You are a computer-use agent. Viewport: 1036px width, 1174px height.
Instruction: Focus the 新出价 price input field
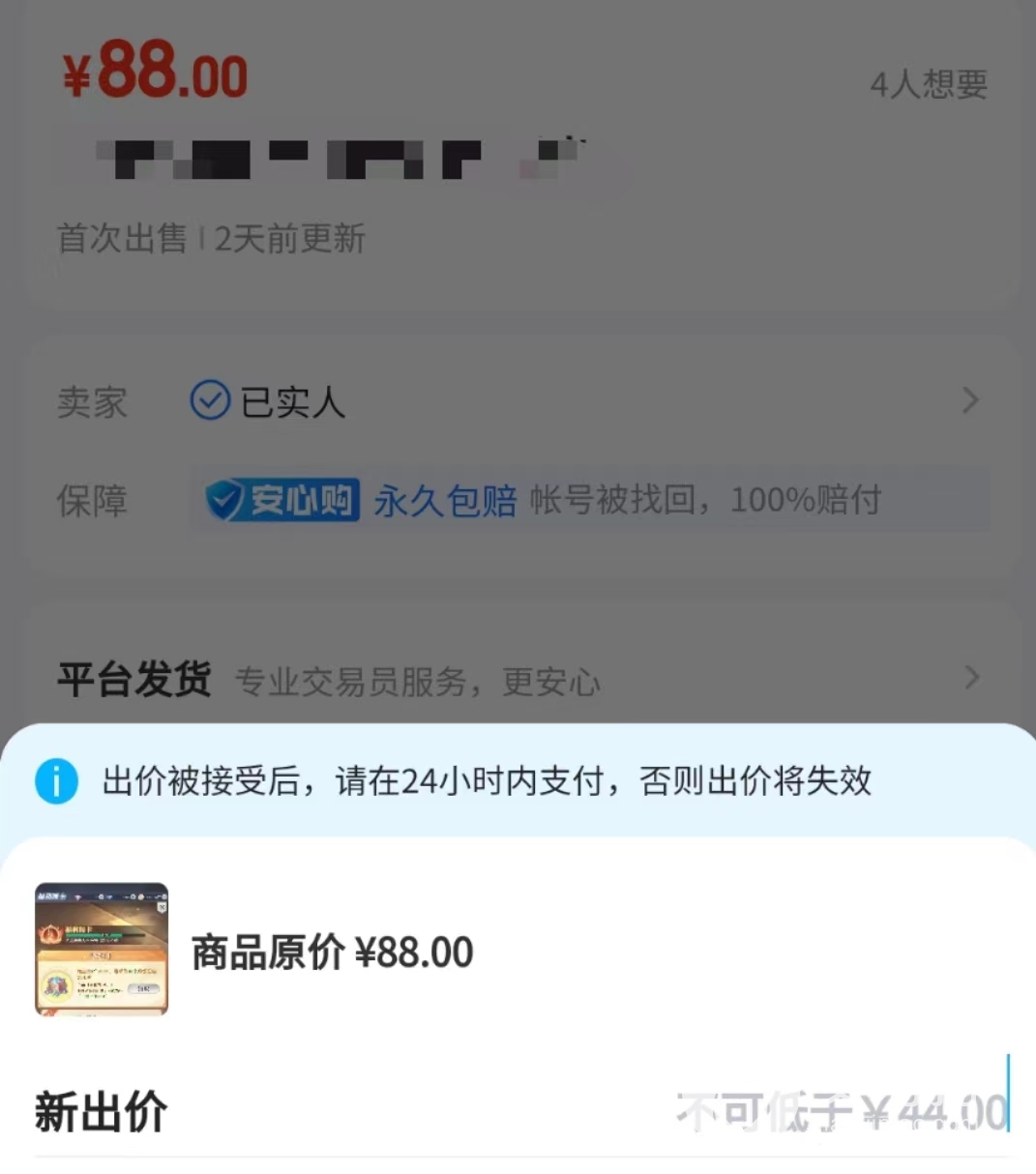coord(840,1112)
